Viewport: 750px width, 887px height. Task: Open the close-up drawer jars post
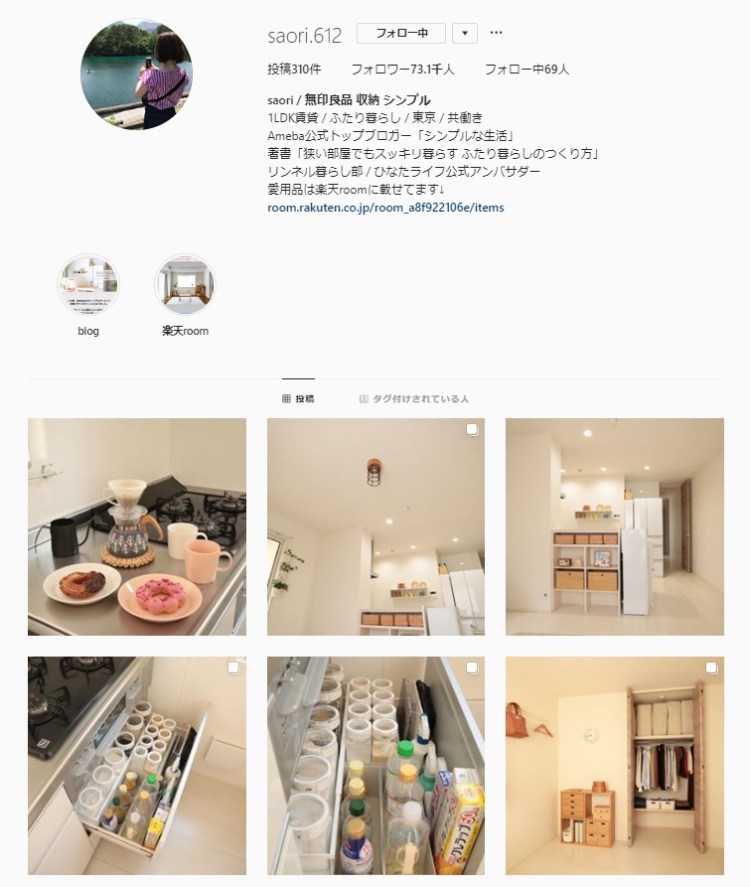tap(376, 765)
